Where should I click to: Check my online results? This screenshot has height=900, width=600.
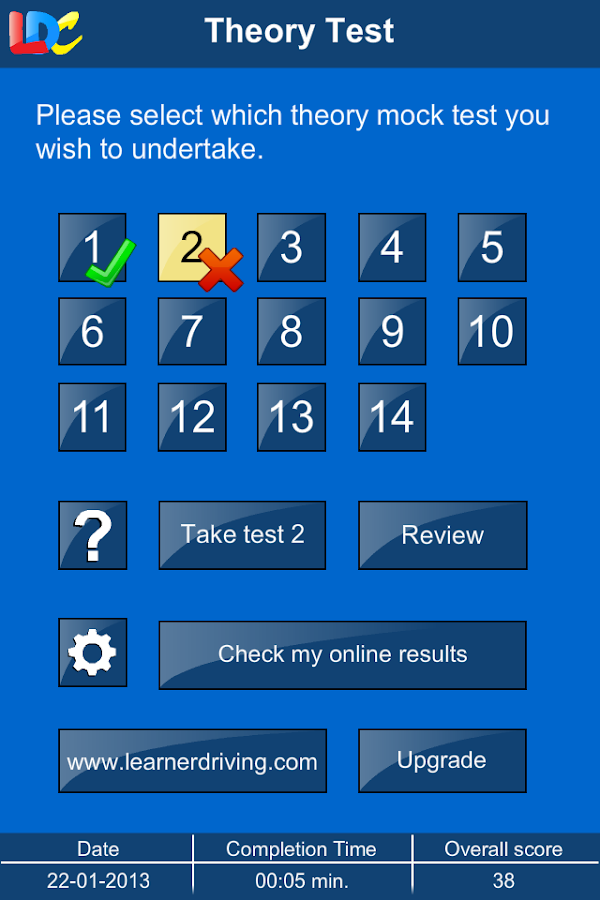pyautogui.click(x=342, y=655)
